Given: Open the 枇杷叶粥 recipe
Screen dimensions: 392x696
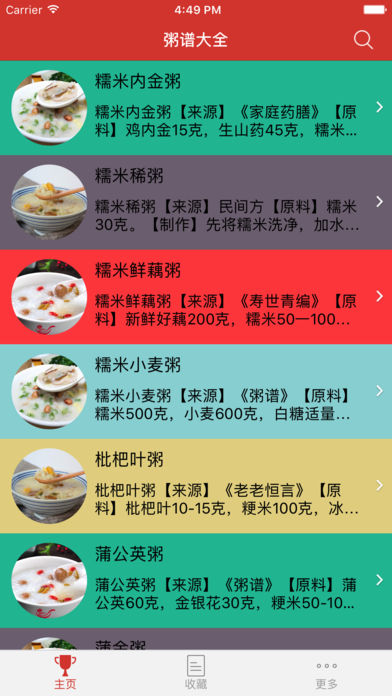Looking at the screenshot, I should [x=196, y=486].
